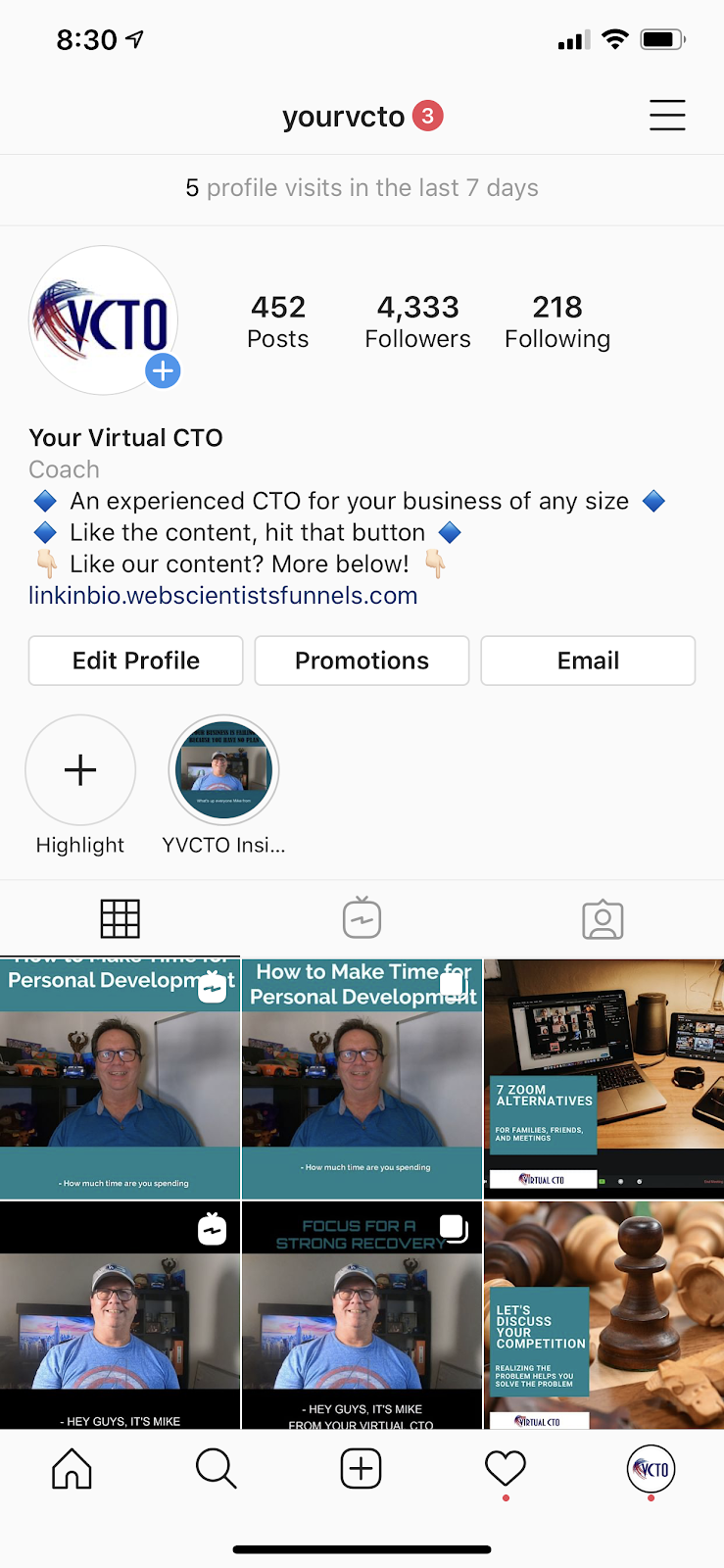724x1568 pixels.
Task: Tap Edit Profile button
Action: click(135, 661)
